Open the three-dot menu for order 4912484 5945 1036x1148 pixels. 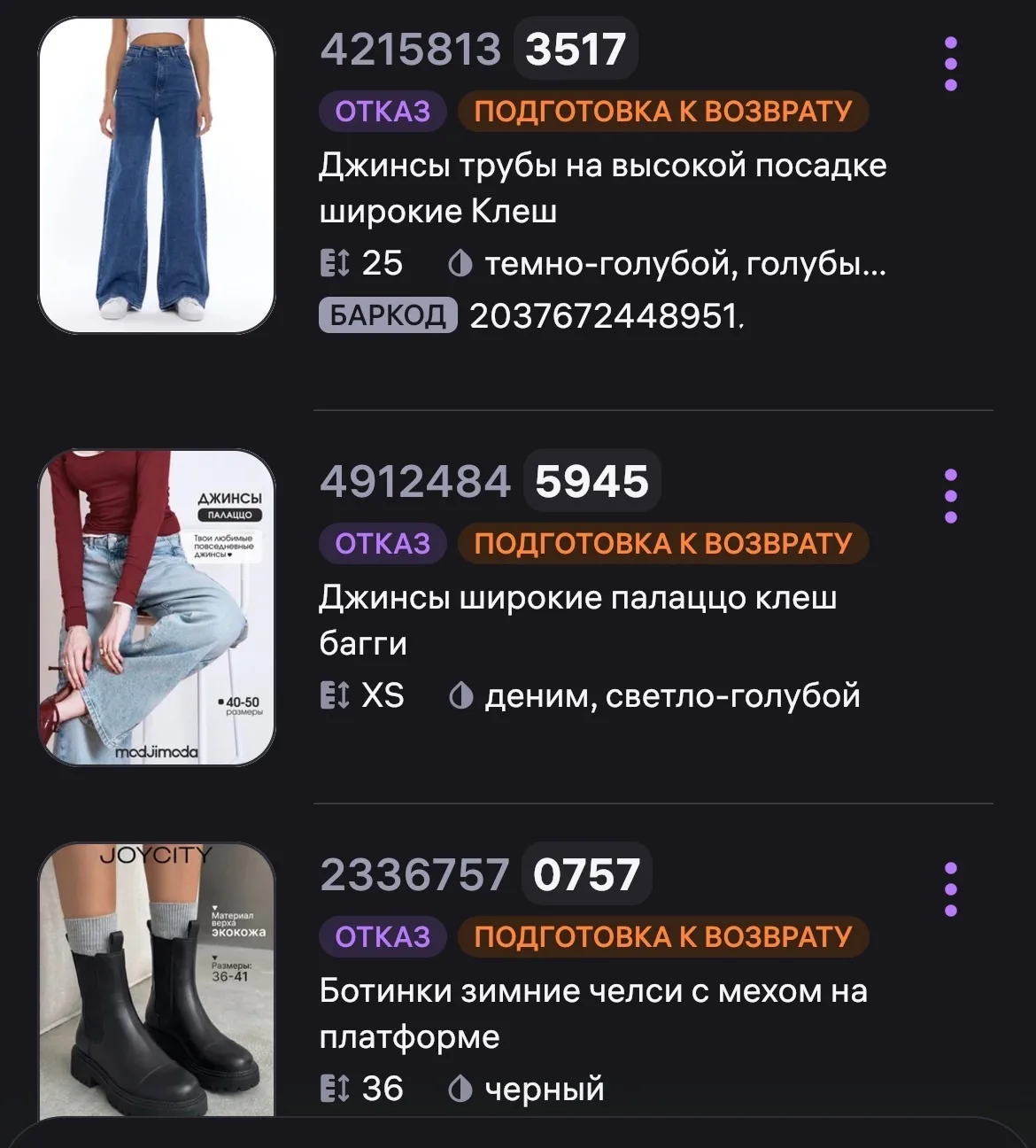tap(951, 496)
